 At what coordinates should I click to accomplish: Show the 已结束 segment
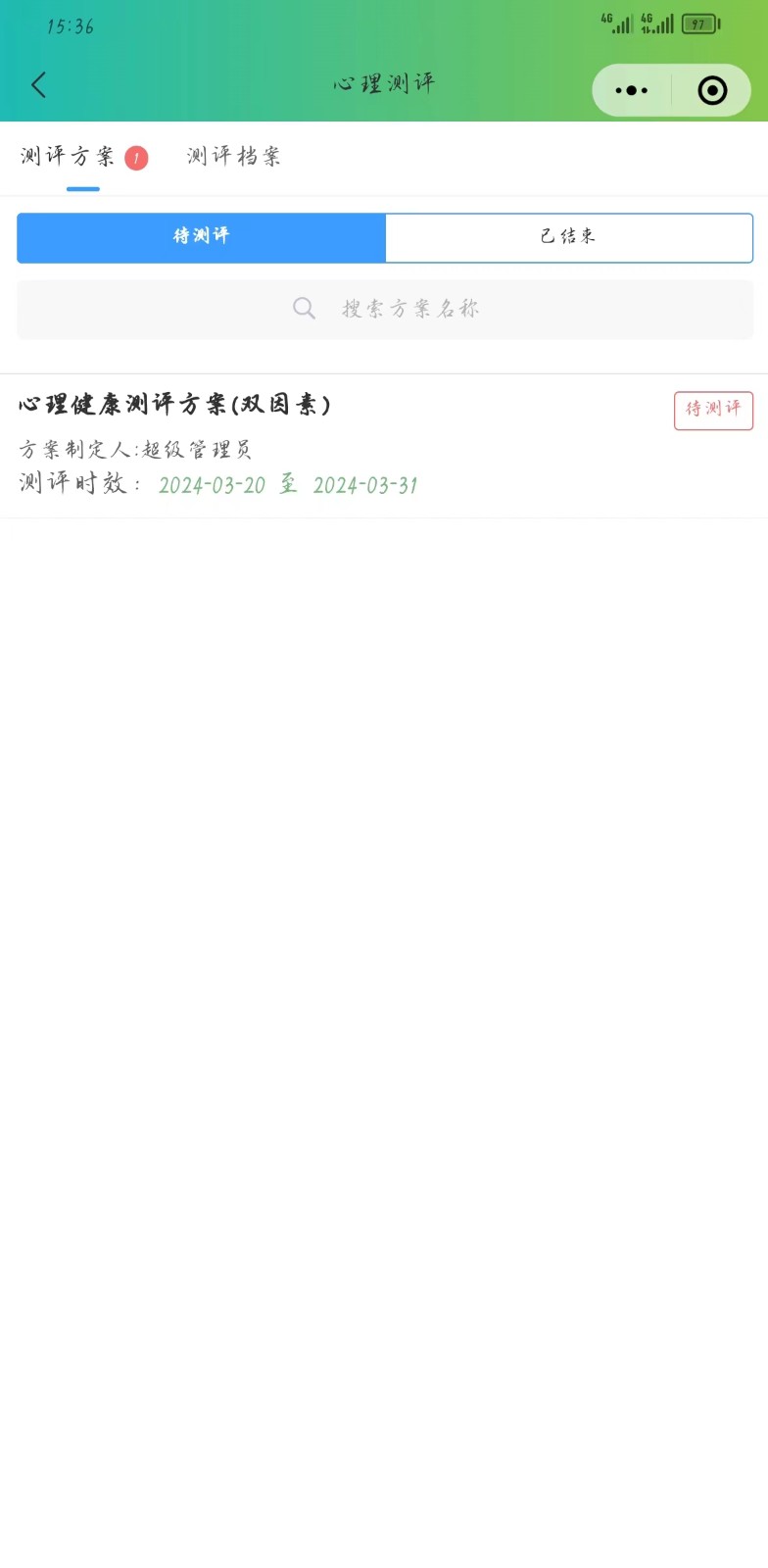click(x=568, y=237)
